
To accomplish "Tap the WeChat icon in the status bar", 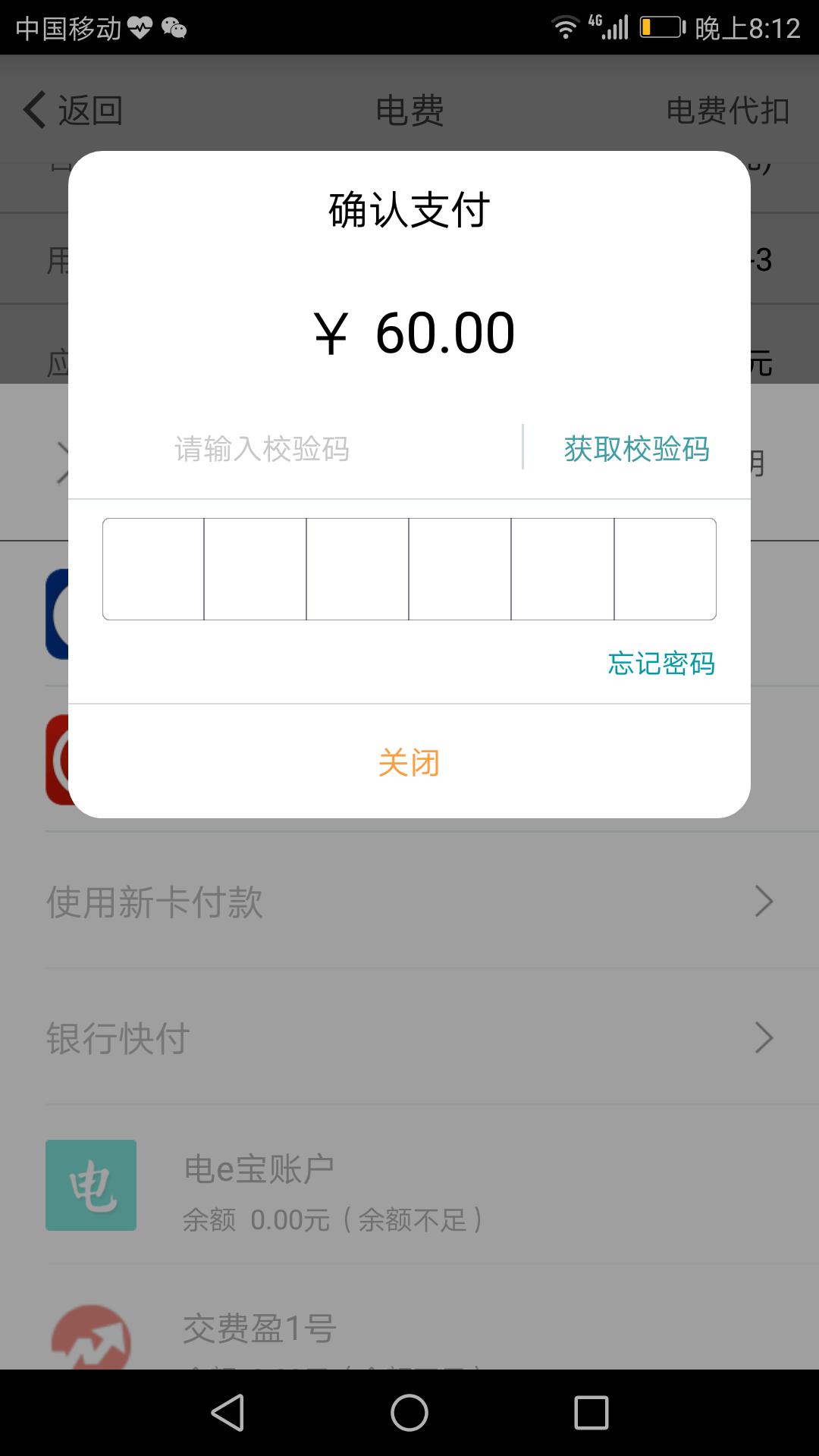I will [176, 29].
